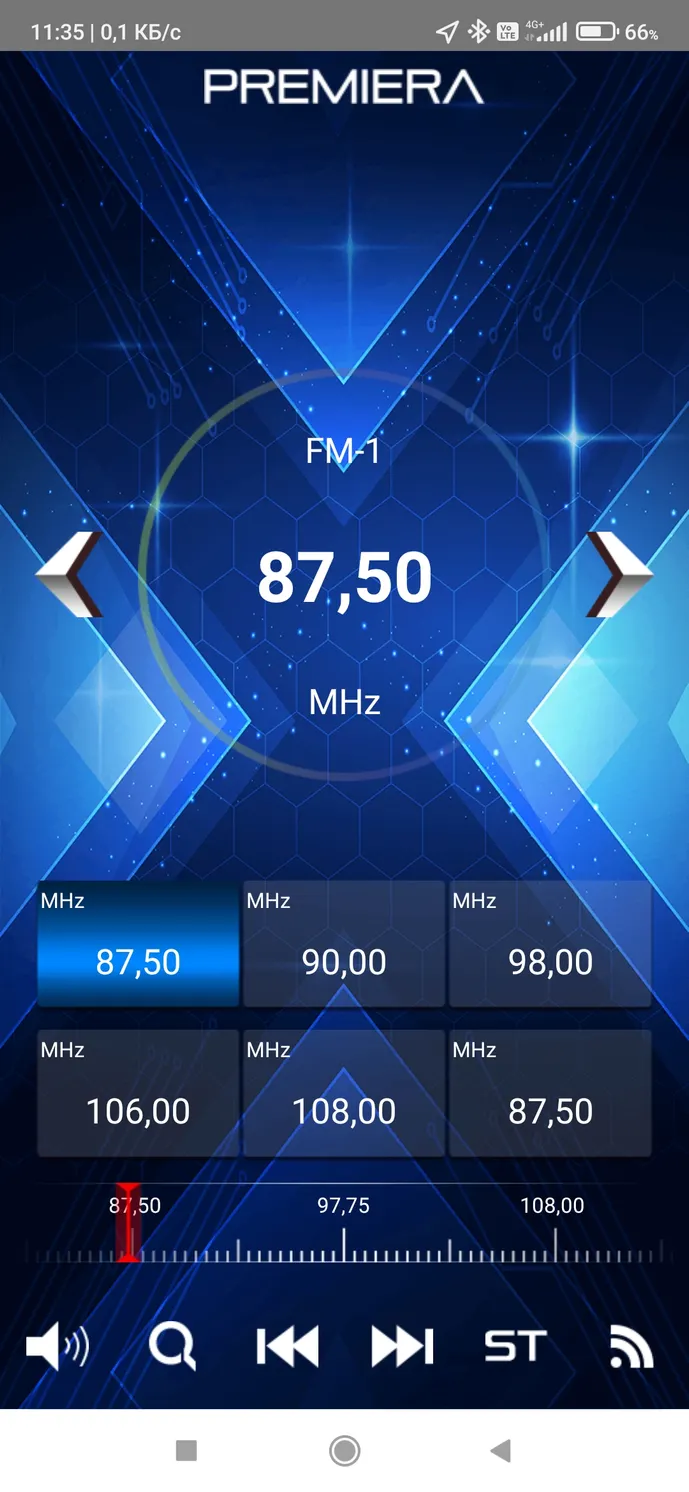The image size is (689, 1492).
Task: Tap the right arrow to tune up
Action: [x=619, y=573]
